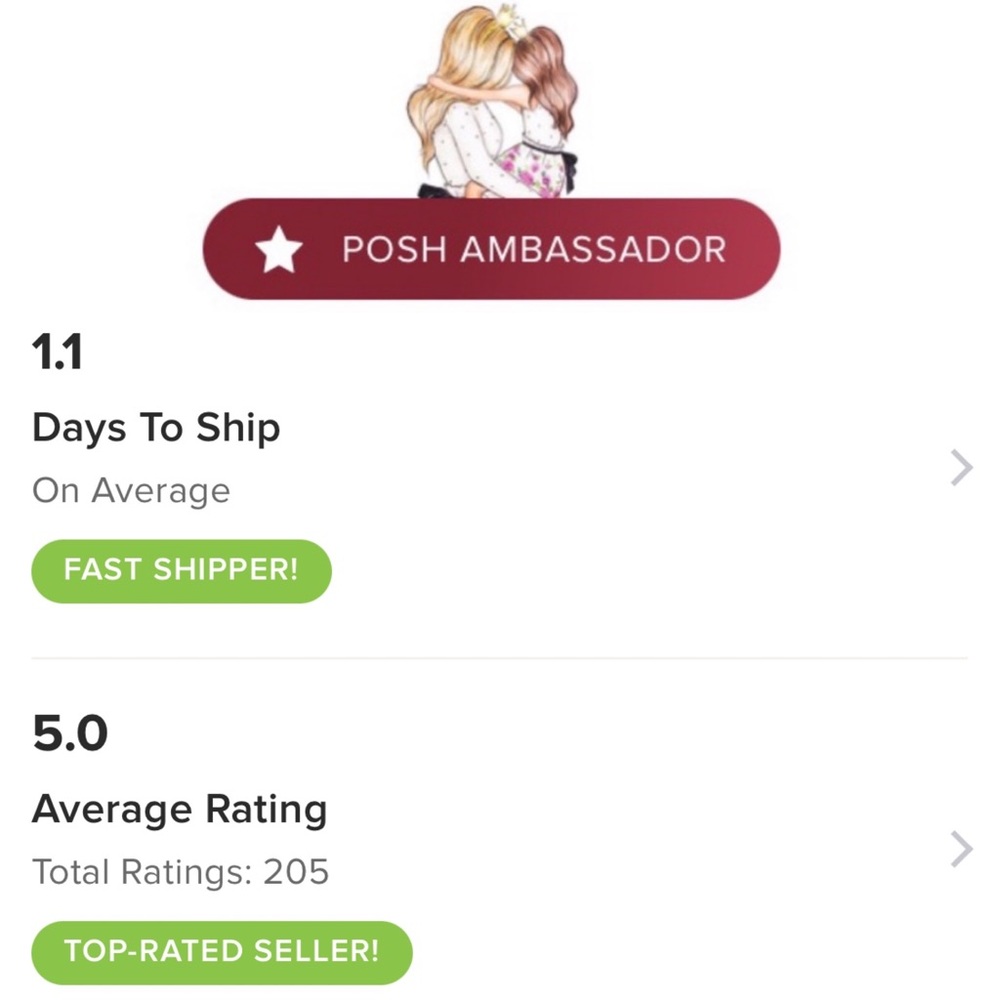Open the Days To Ship details row
Screen dimensions: 1000x1000
(x=960, y=468)
